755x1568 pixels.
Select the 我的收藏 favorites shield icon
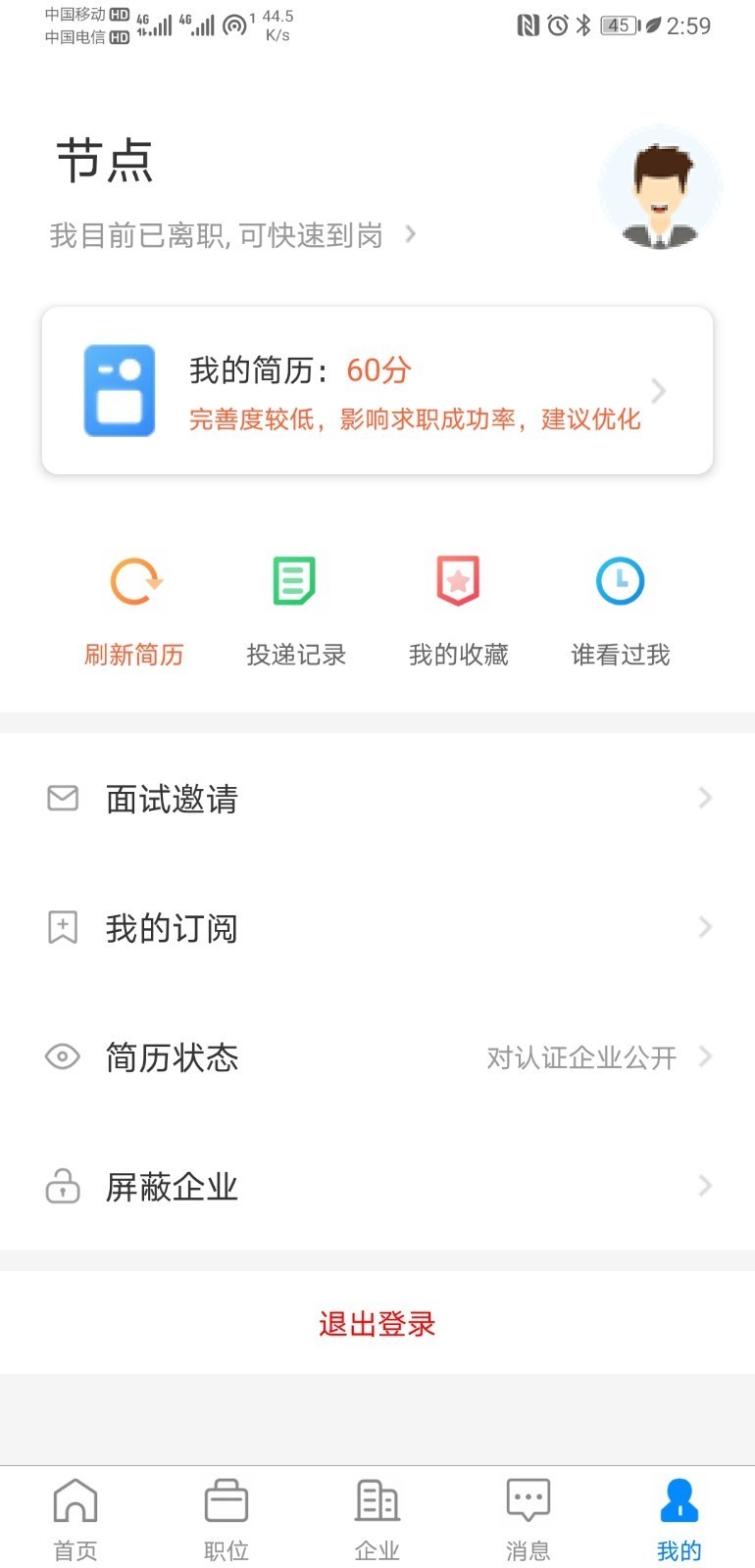[x=457, y=580]
